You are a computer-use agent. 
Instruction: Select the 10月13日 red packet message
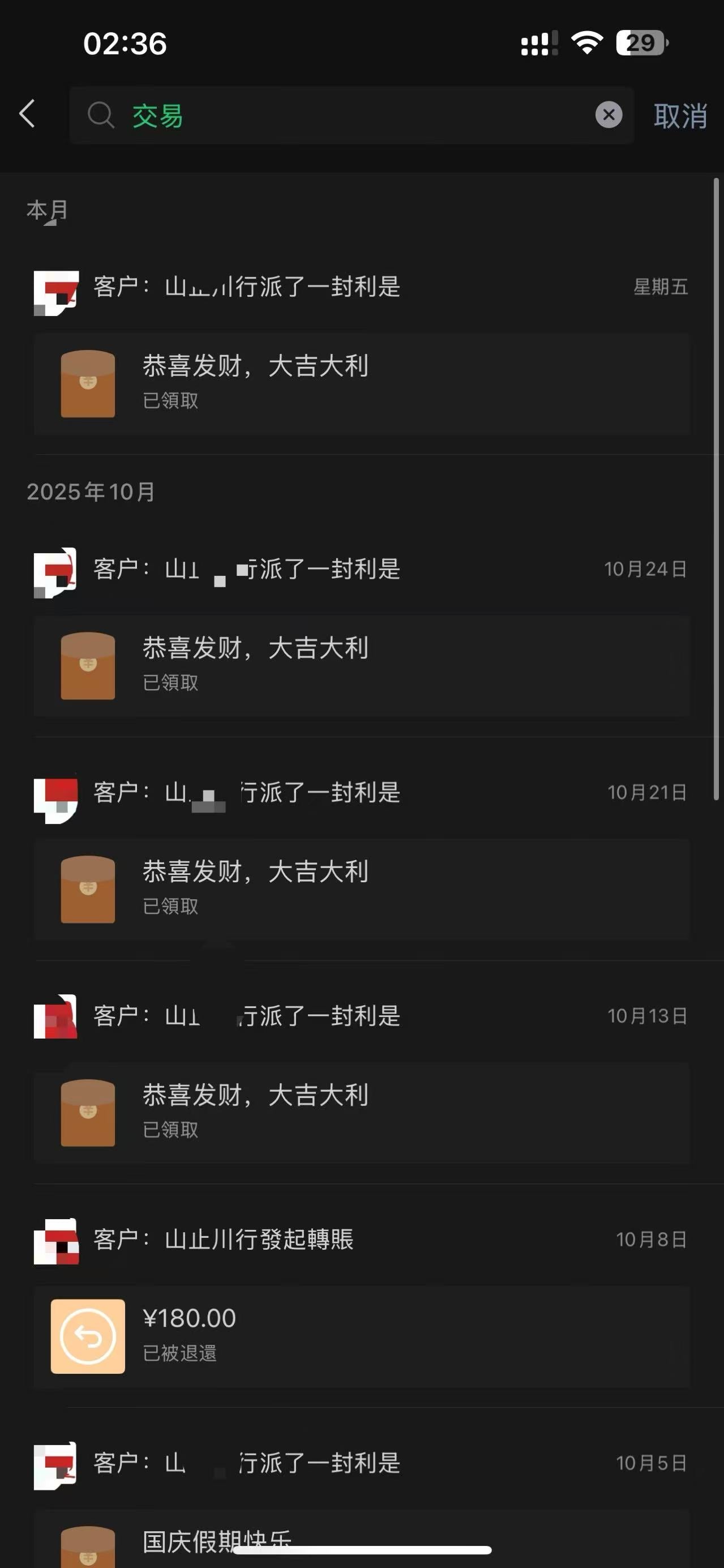[x=361, y=1112]
